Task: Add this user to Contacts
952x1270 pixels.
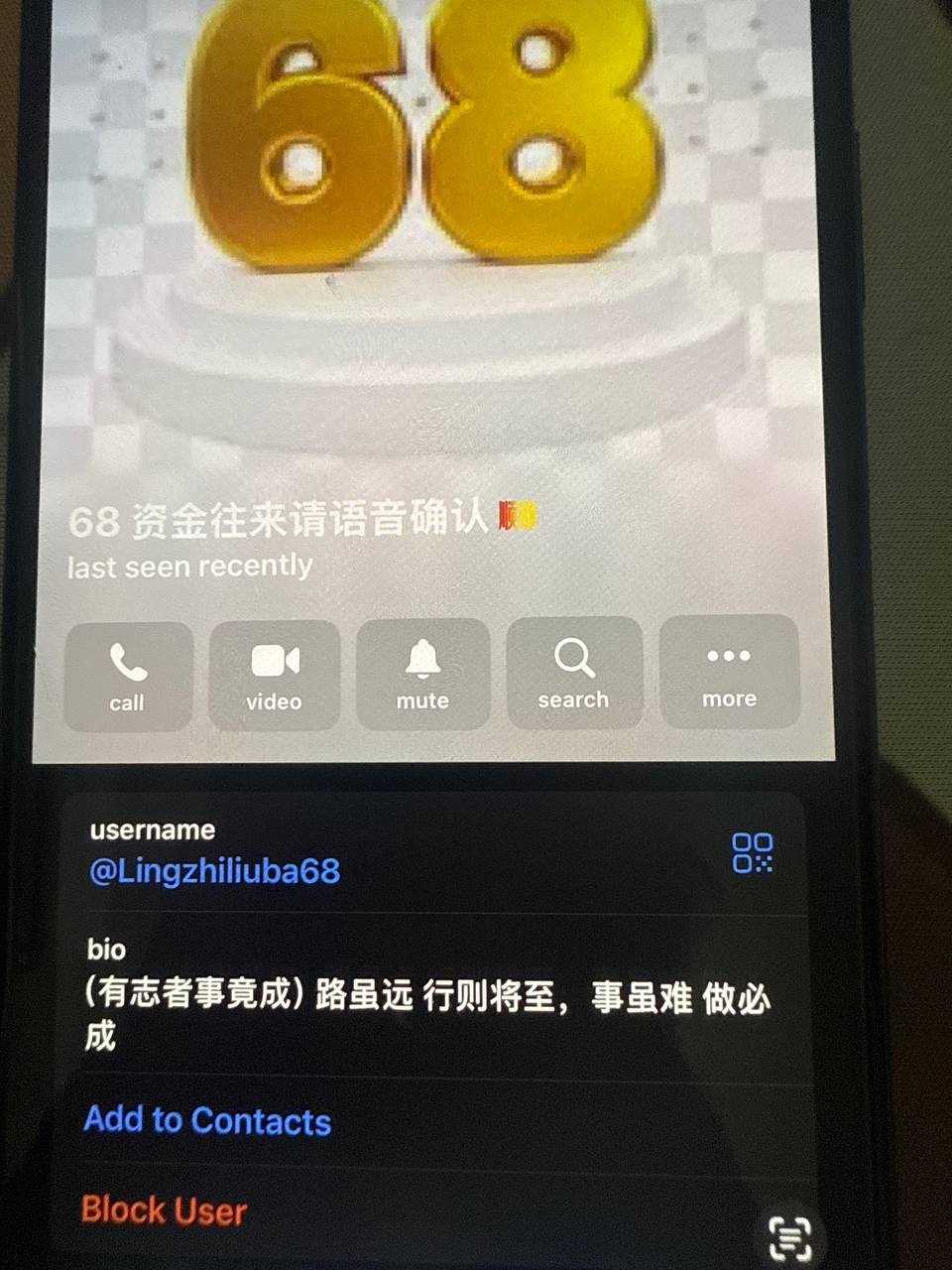Action: coord(207,1120)
